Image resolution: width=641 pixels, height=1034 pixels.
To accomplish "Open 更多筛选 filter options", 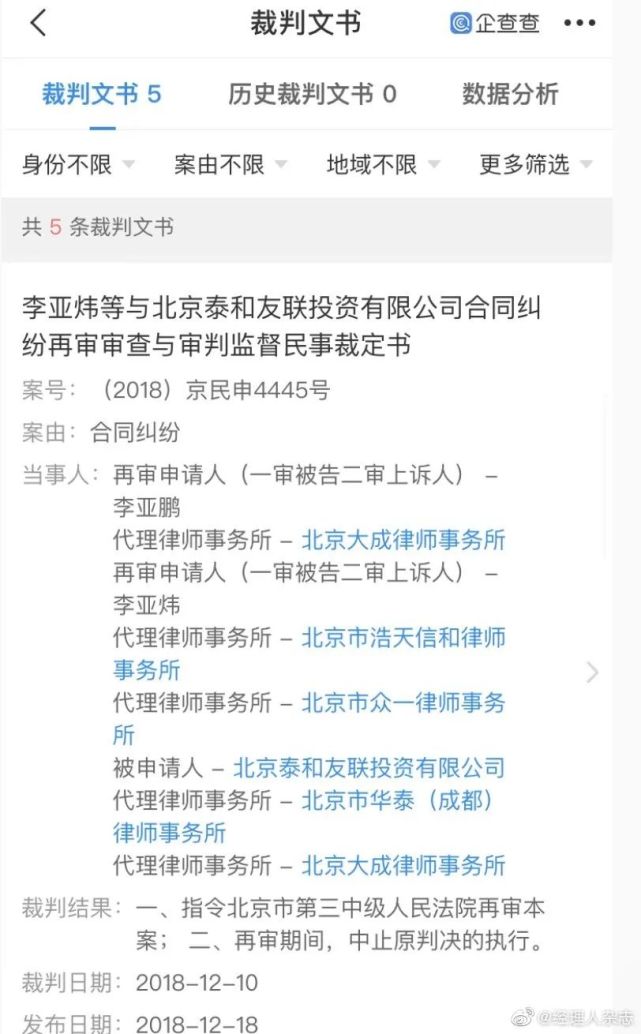I will pyautogui.click(x=535, y=164).
